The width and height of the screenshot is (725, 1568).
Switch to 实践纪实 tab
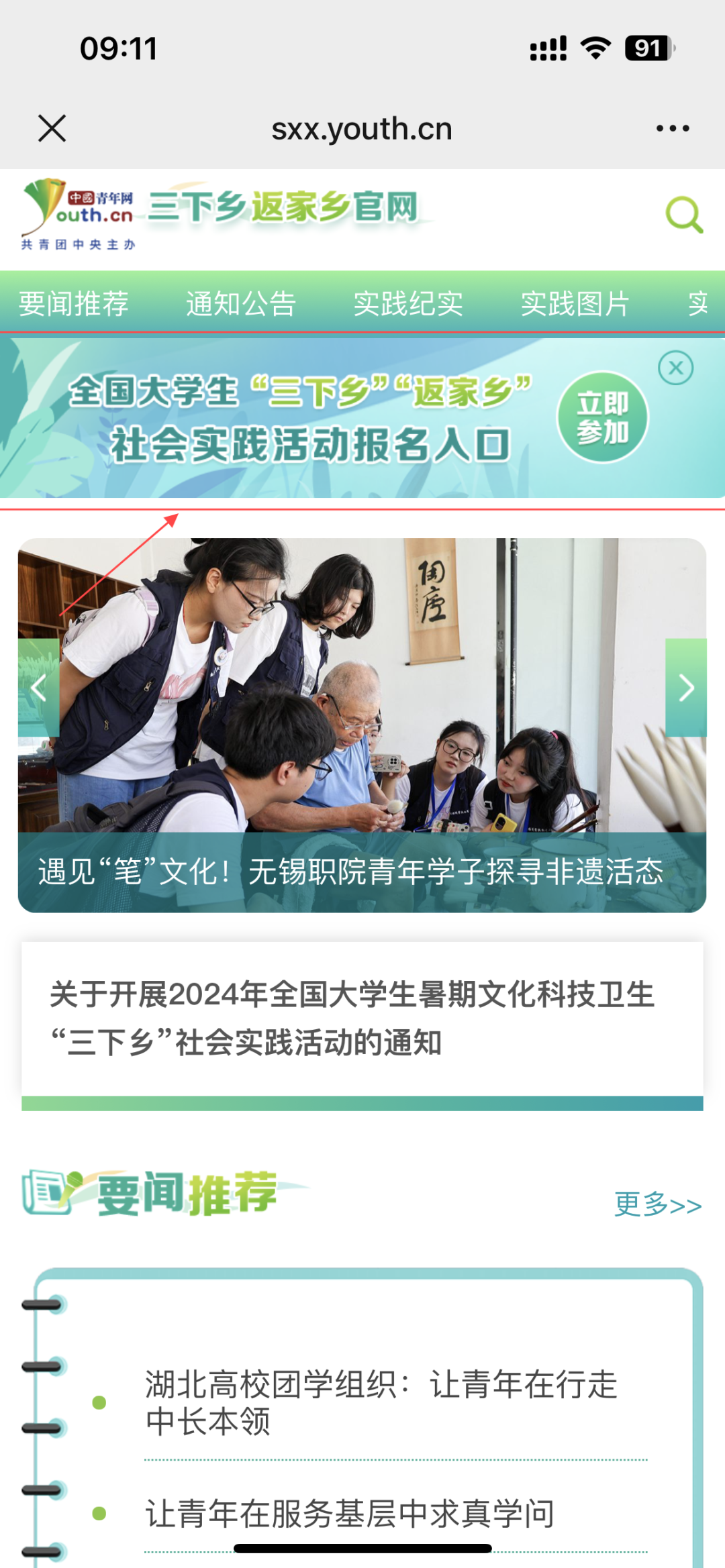(408, 303)
